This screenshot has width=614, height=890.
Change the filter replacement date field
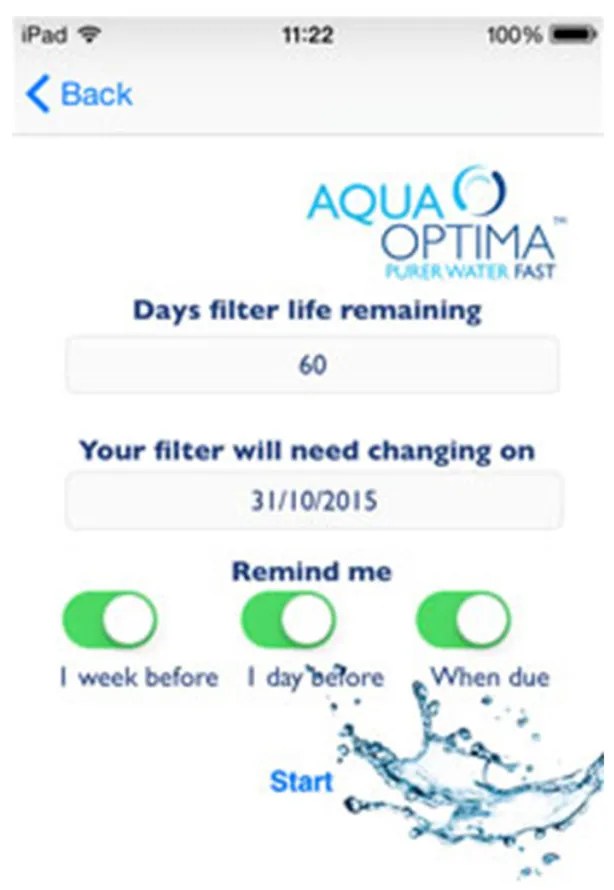tap(314, 500)
